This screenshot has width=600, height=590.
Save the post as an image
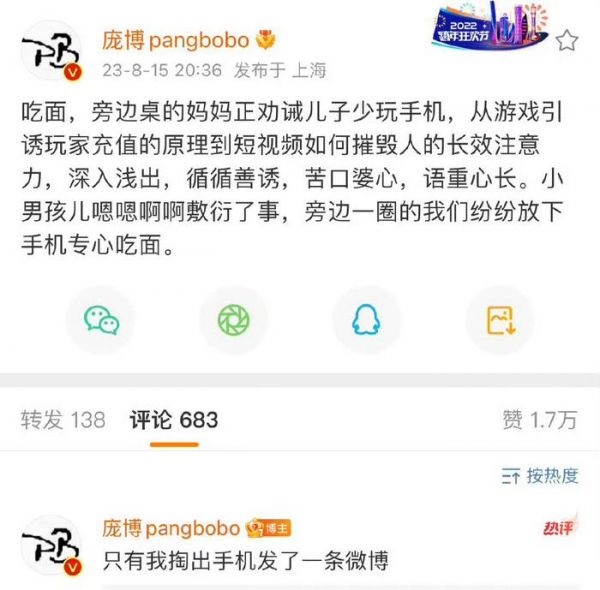coord(498,319)
